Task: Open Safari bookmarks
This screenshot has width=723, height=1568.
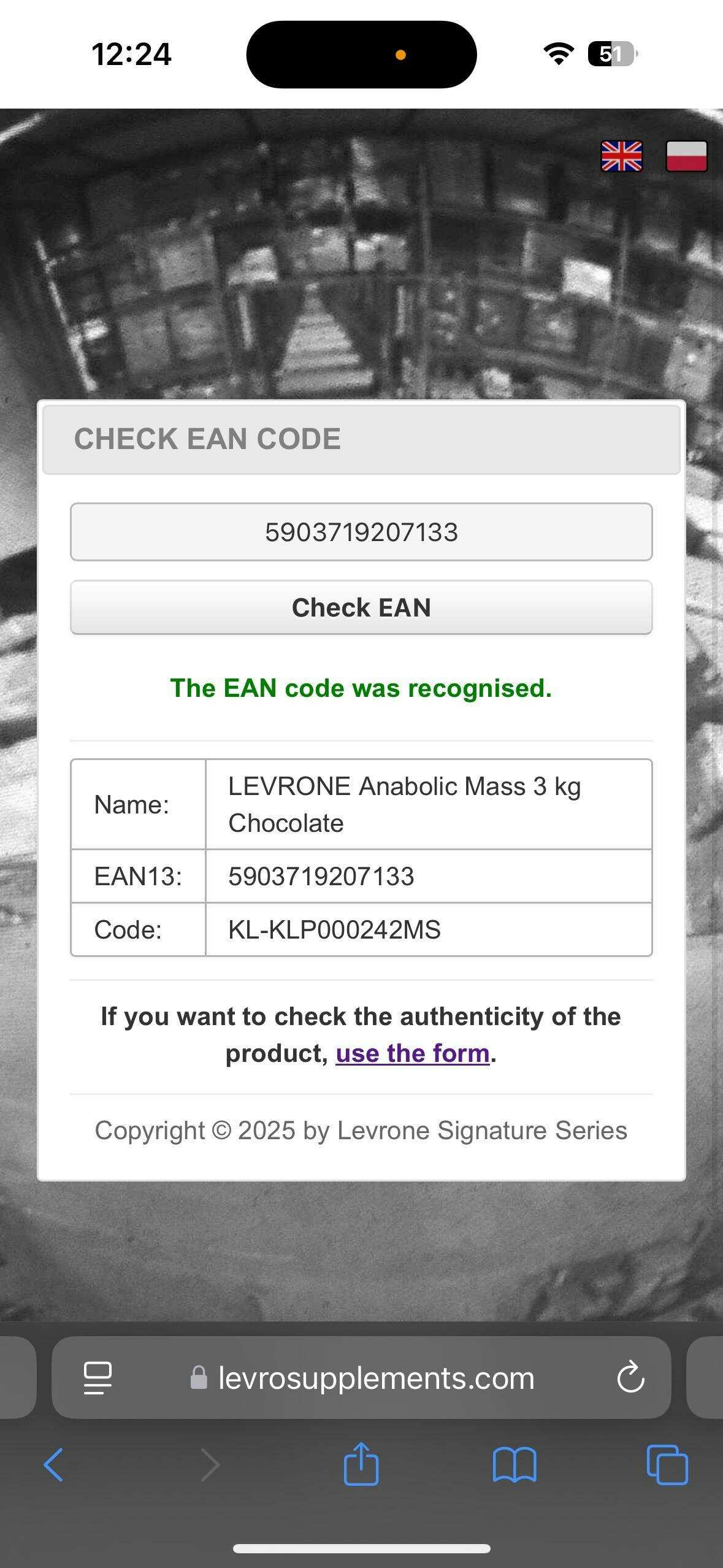Action: (x=515, y=1465)
